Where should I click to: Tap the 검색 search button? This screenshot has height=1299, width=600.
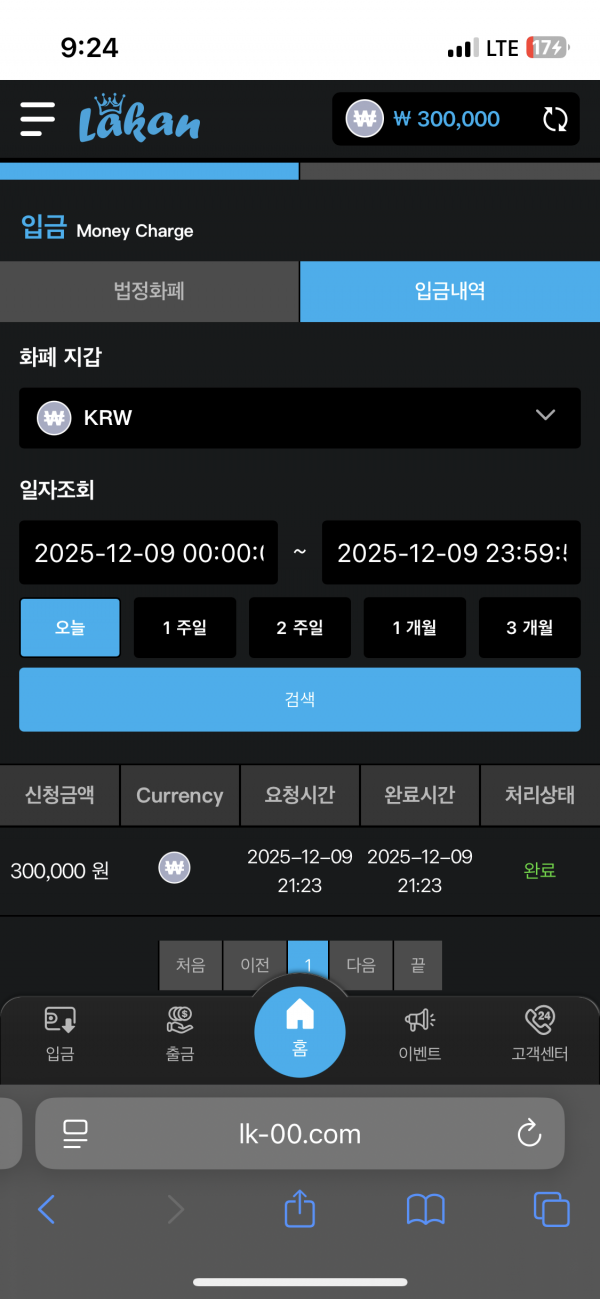point(300,700)
